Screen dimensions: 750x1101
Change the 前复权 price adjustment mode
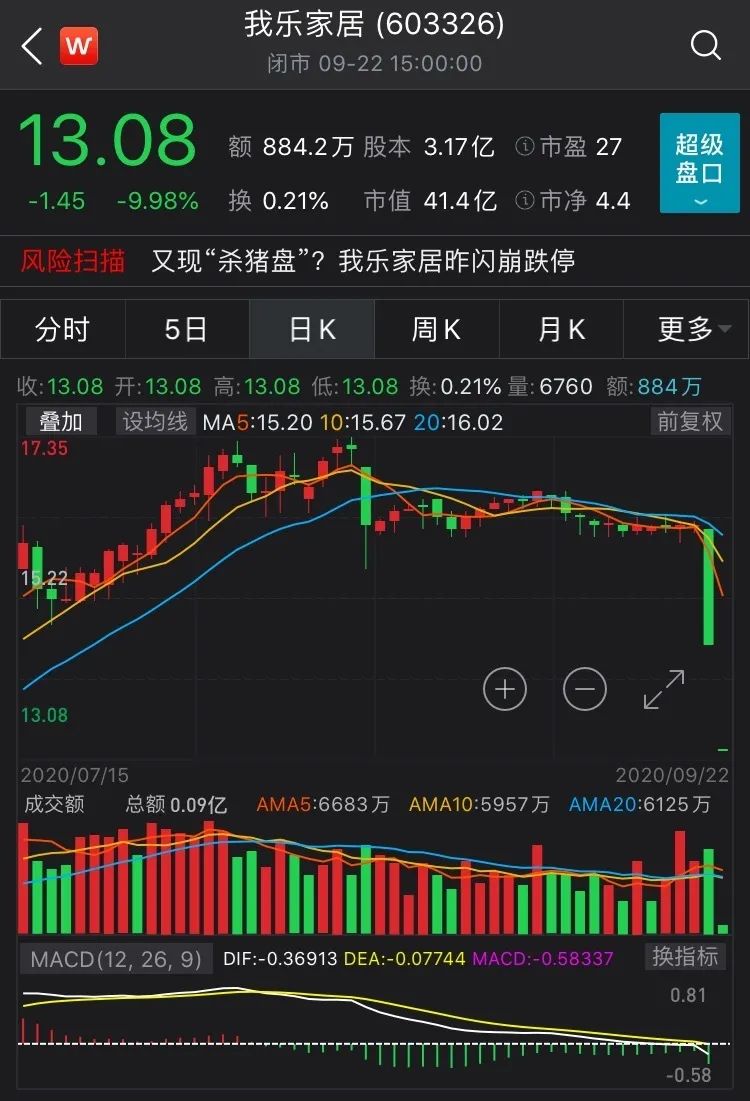click(x=689, y=422)
